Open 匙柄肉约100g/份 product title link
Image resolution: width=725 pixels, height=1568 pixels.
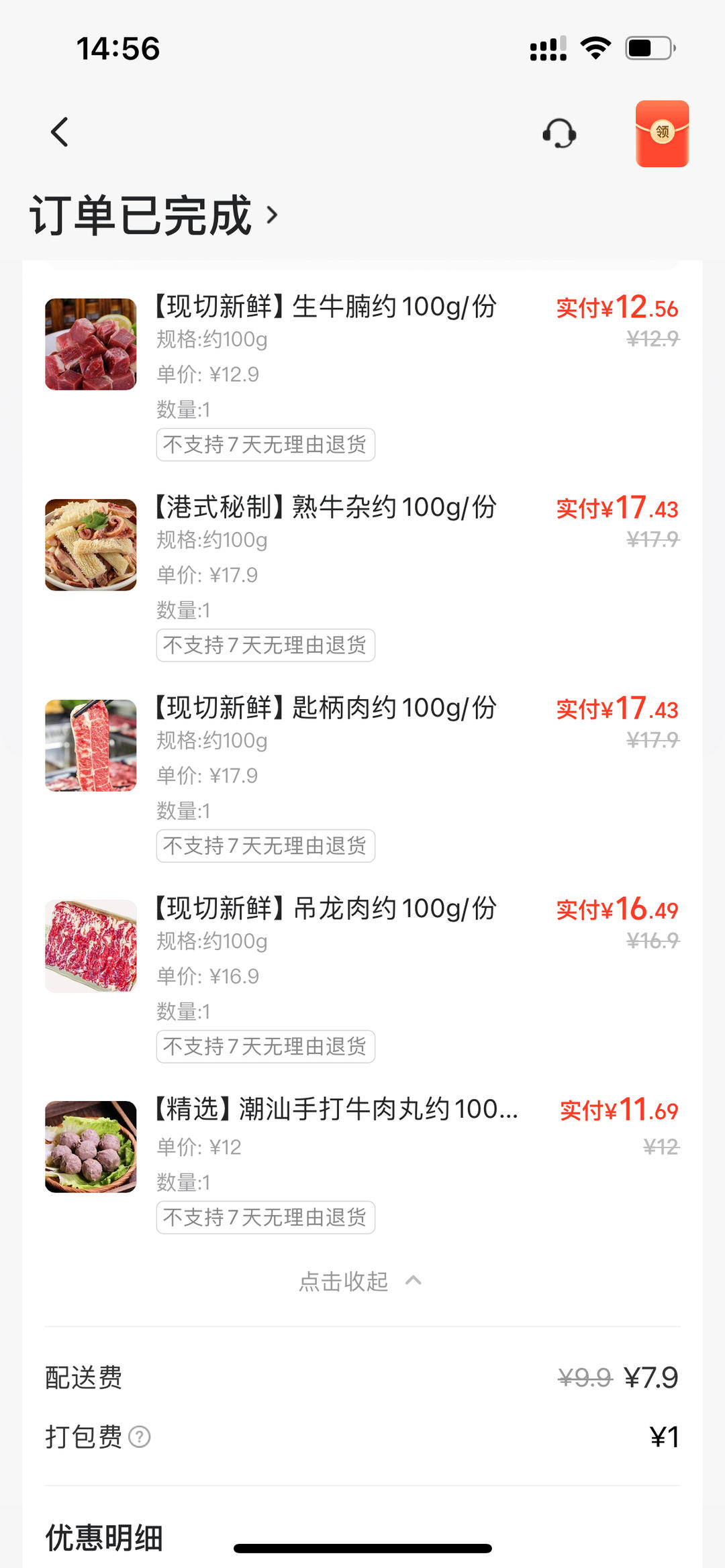pyautogui.click(x=326, y=709)
